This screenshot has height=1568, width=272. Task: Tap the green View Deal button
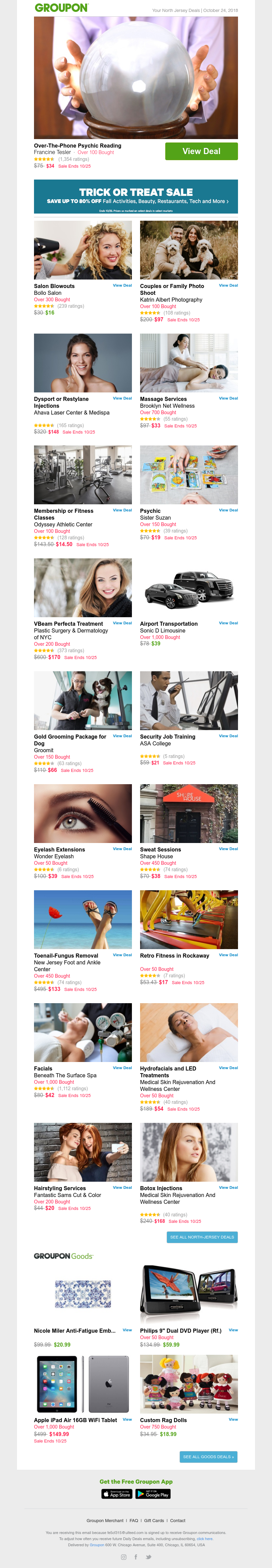201,151
